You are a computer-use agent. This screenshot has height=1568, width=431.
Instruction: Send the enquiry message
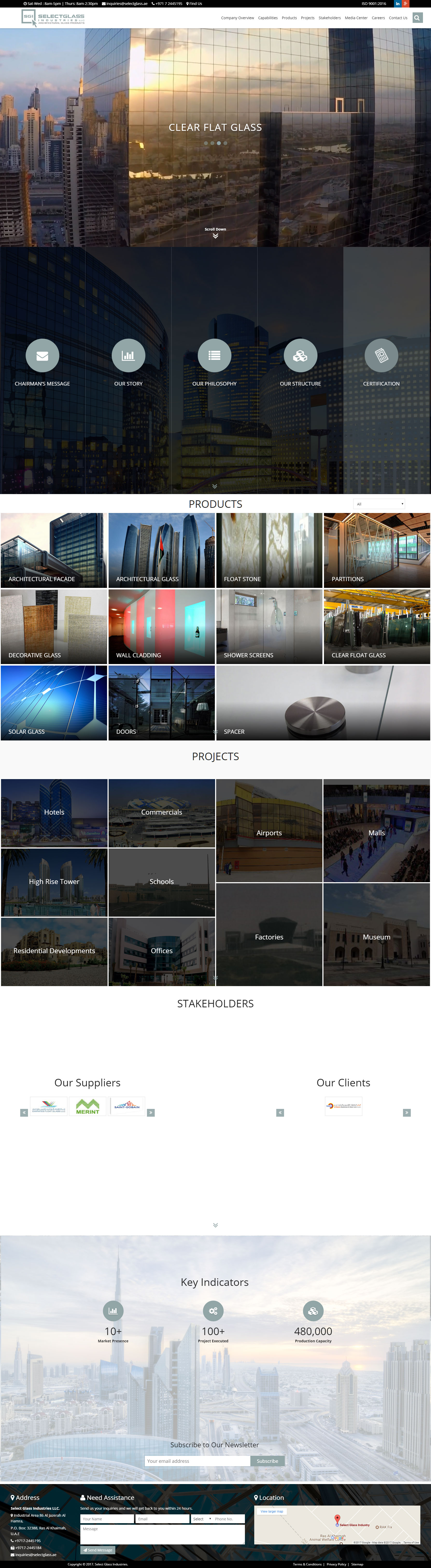pyautogui.click(x=97, y=1550)
